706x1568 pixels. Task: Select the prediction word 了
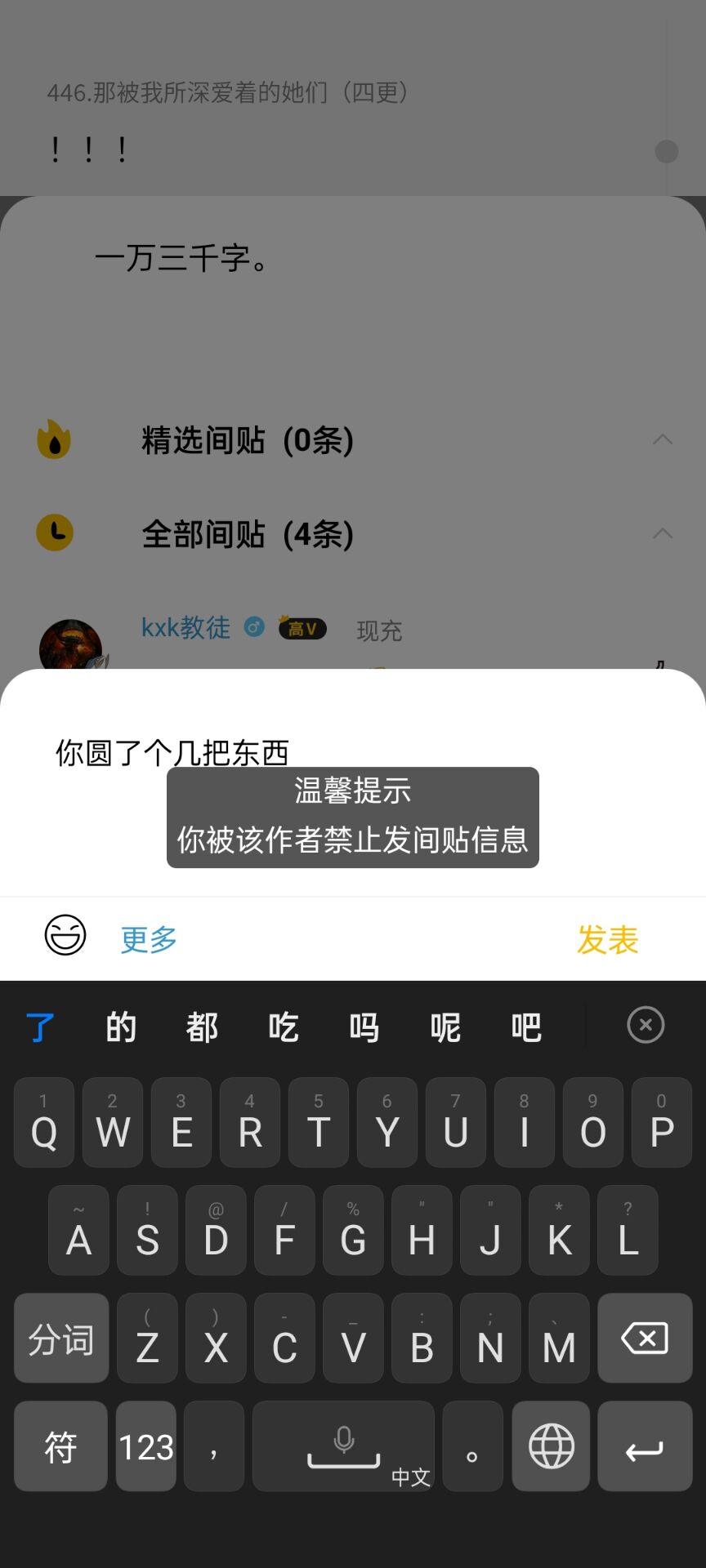[38, 1027]
